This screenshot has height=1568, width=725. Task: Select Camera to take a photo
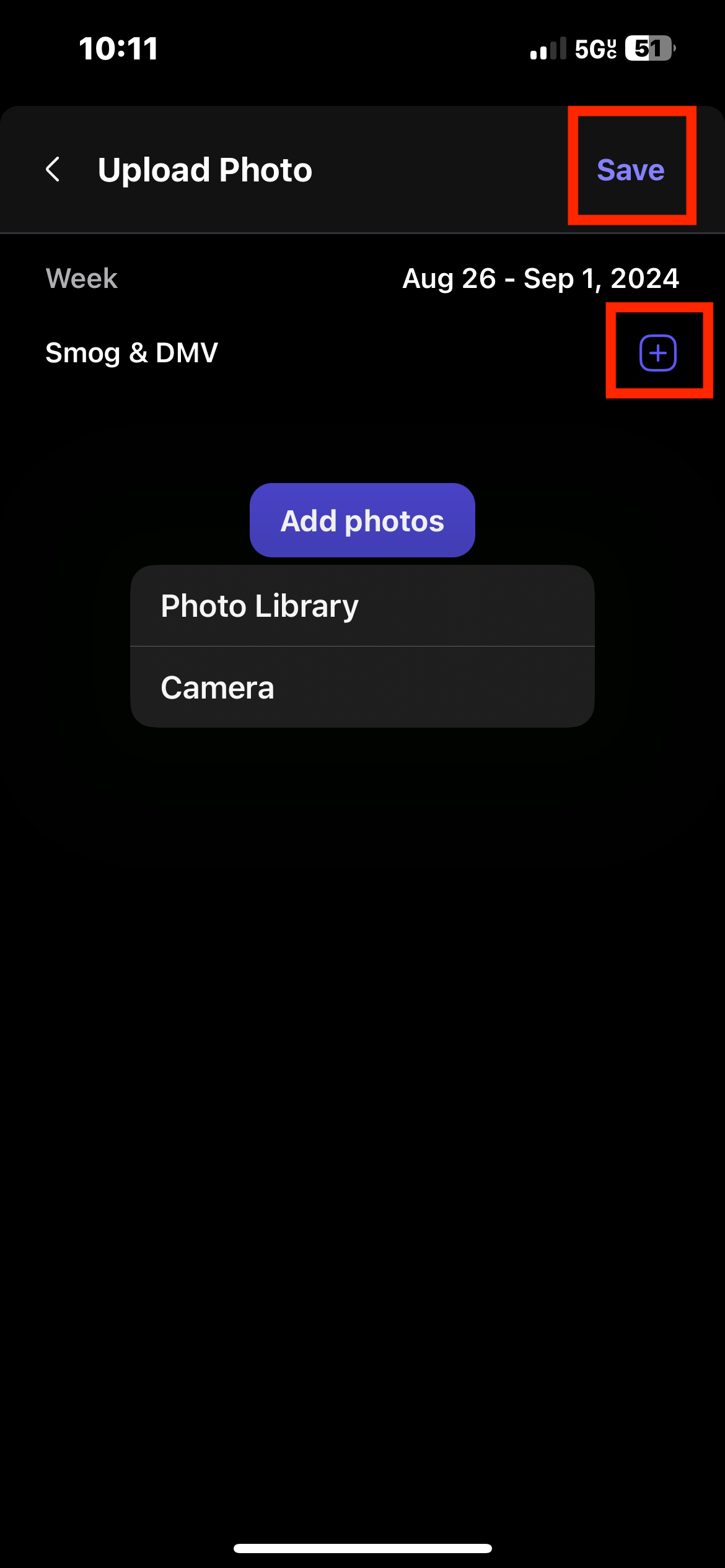coord(362,687)
